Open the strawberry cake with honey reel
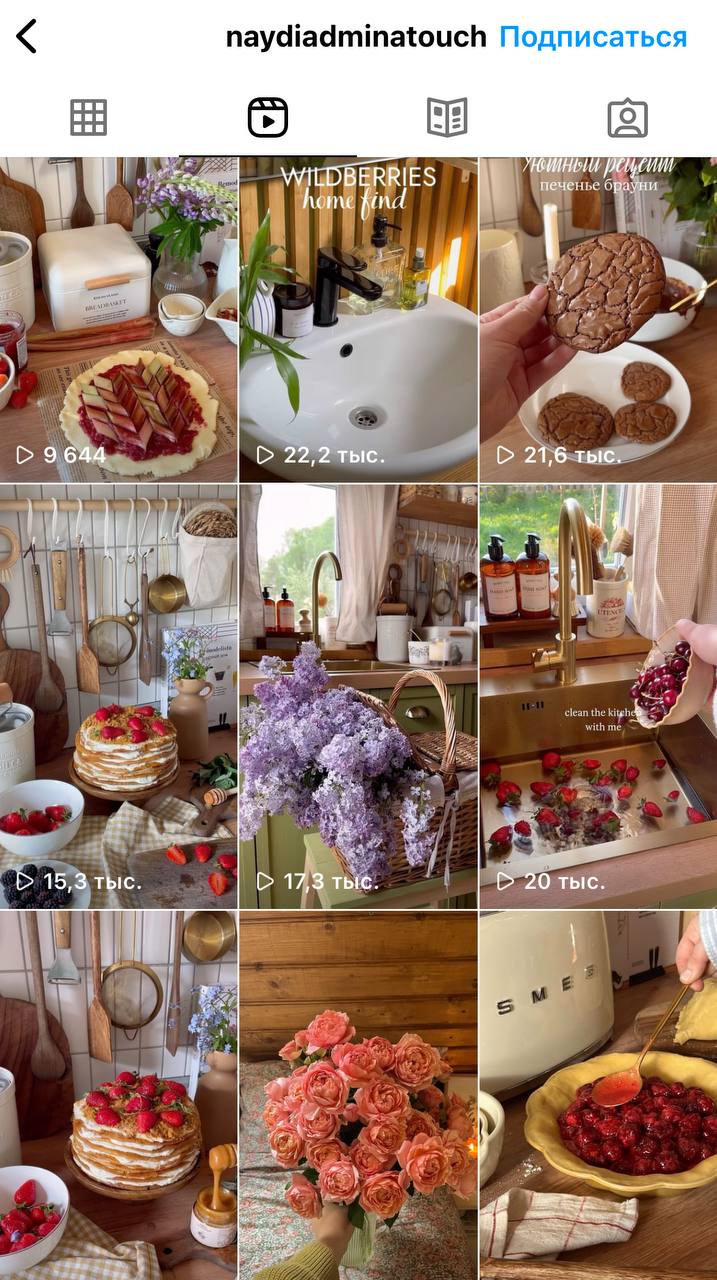Viewport: 717px width, 1280px height. click(x=119, y=1095)
